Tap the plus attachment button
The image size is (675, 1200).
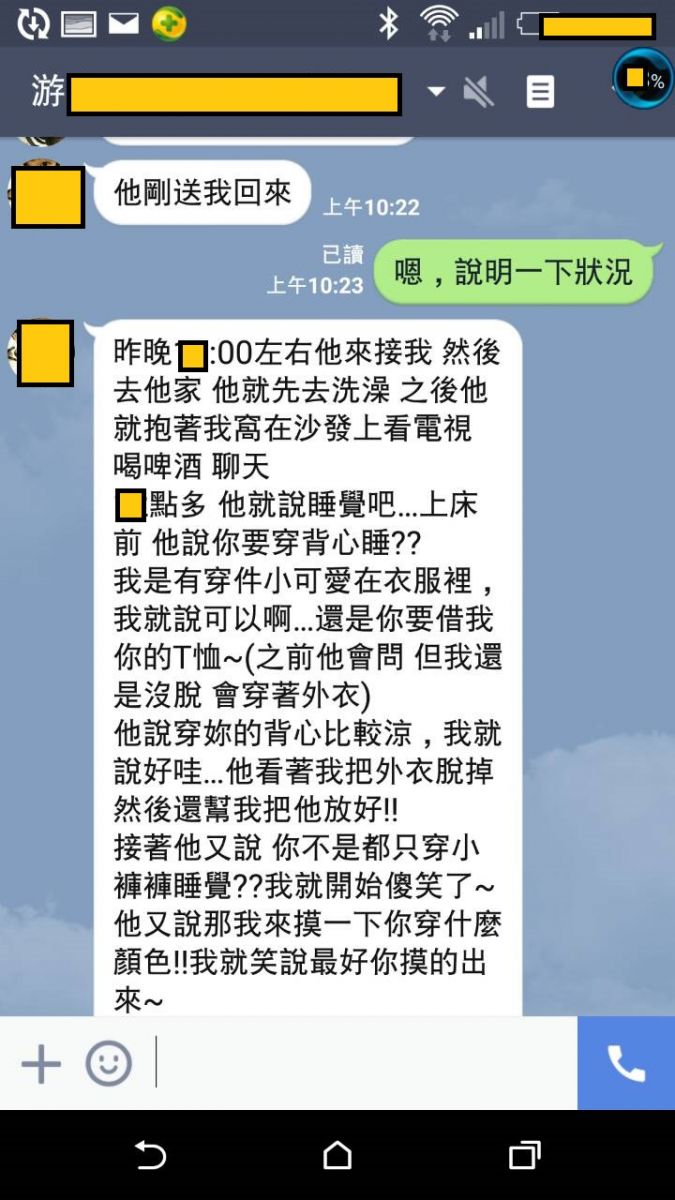point(41,1064)
